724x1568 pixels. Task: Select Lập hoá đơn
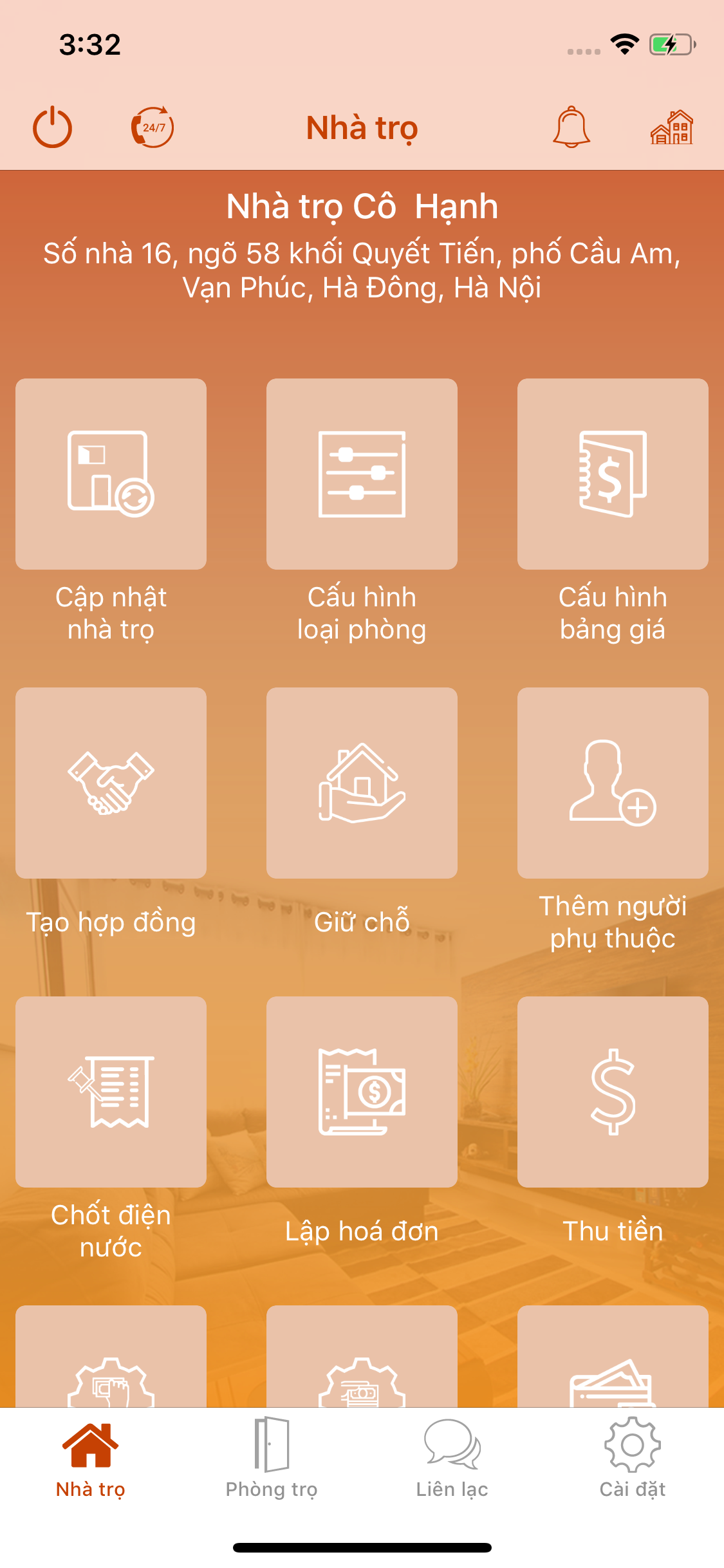tap(362, 1092)
